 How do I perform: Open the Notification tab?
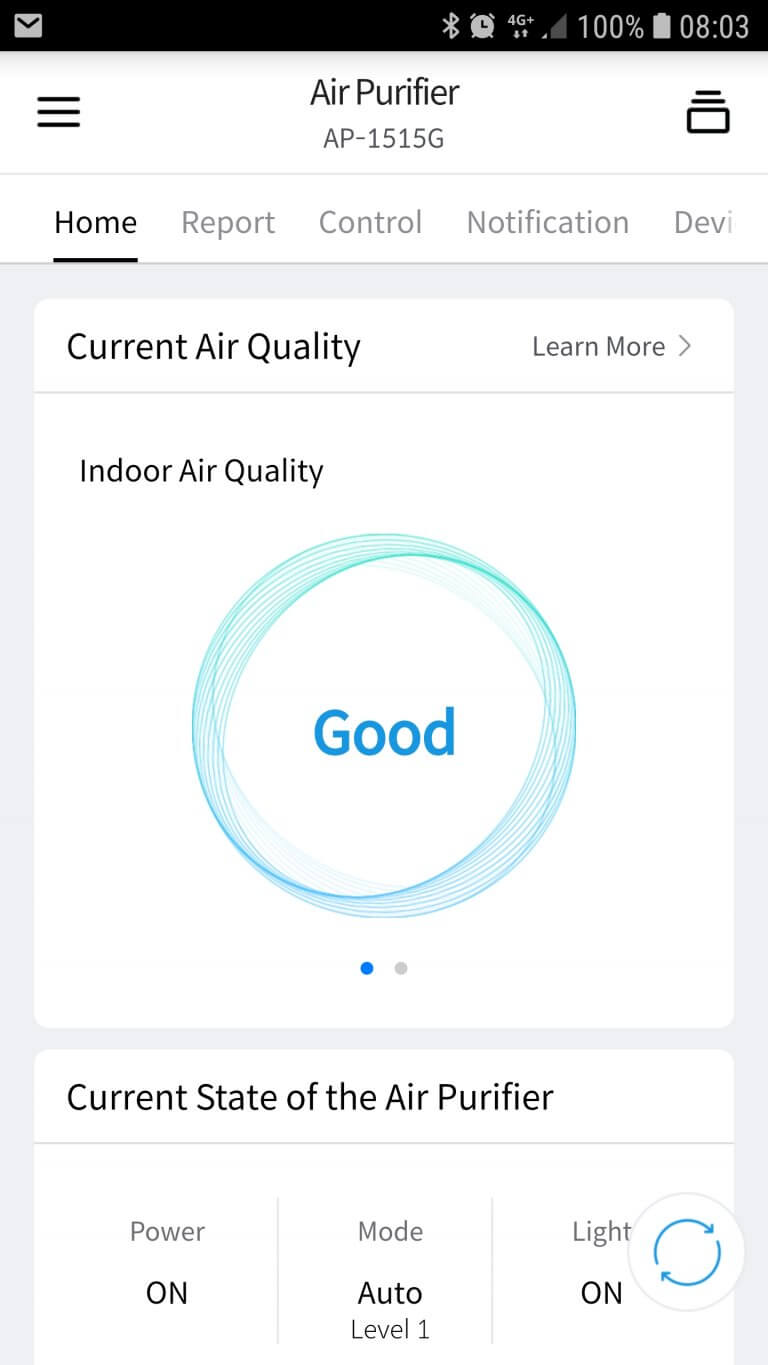click(x=548, y=221)
